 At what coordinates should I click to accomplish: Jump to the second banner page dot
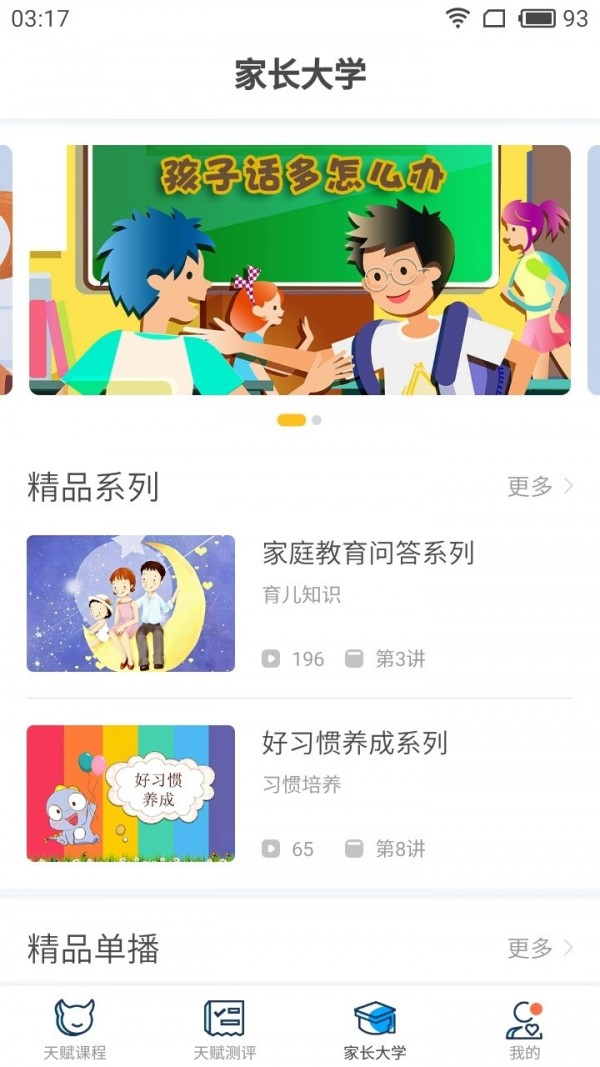tap(317, 420)
